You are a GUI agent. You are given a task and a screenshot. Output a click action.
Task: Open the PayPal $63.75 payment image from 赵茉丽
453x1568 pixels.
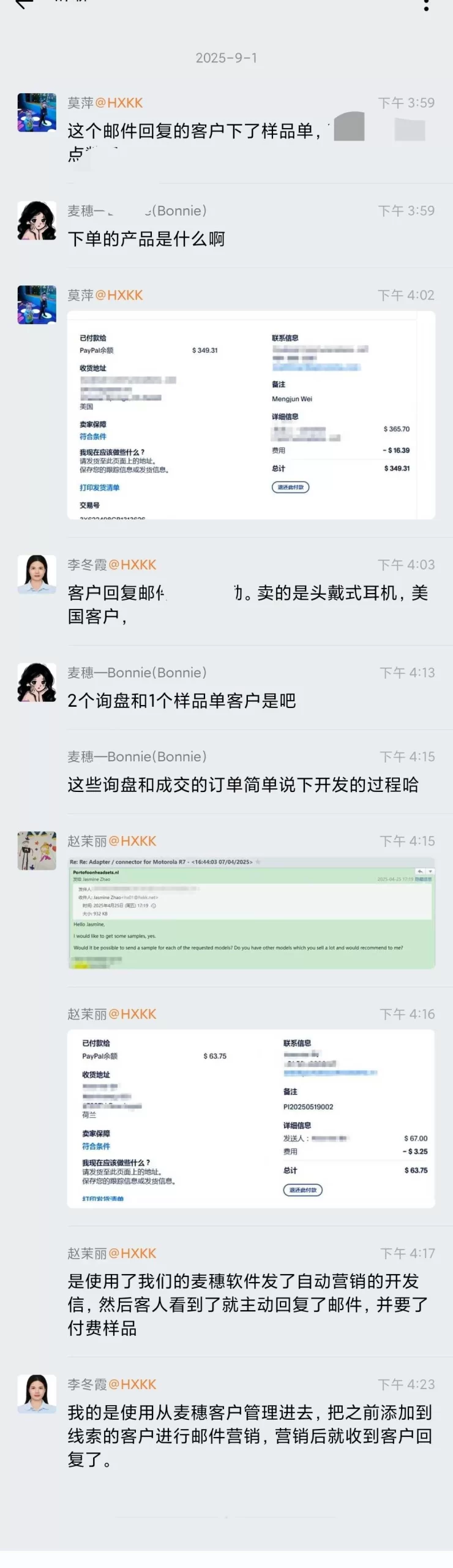click(x=251, y=1118)
